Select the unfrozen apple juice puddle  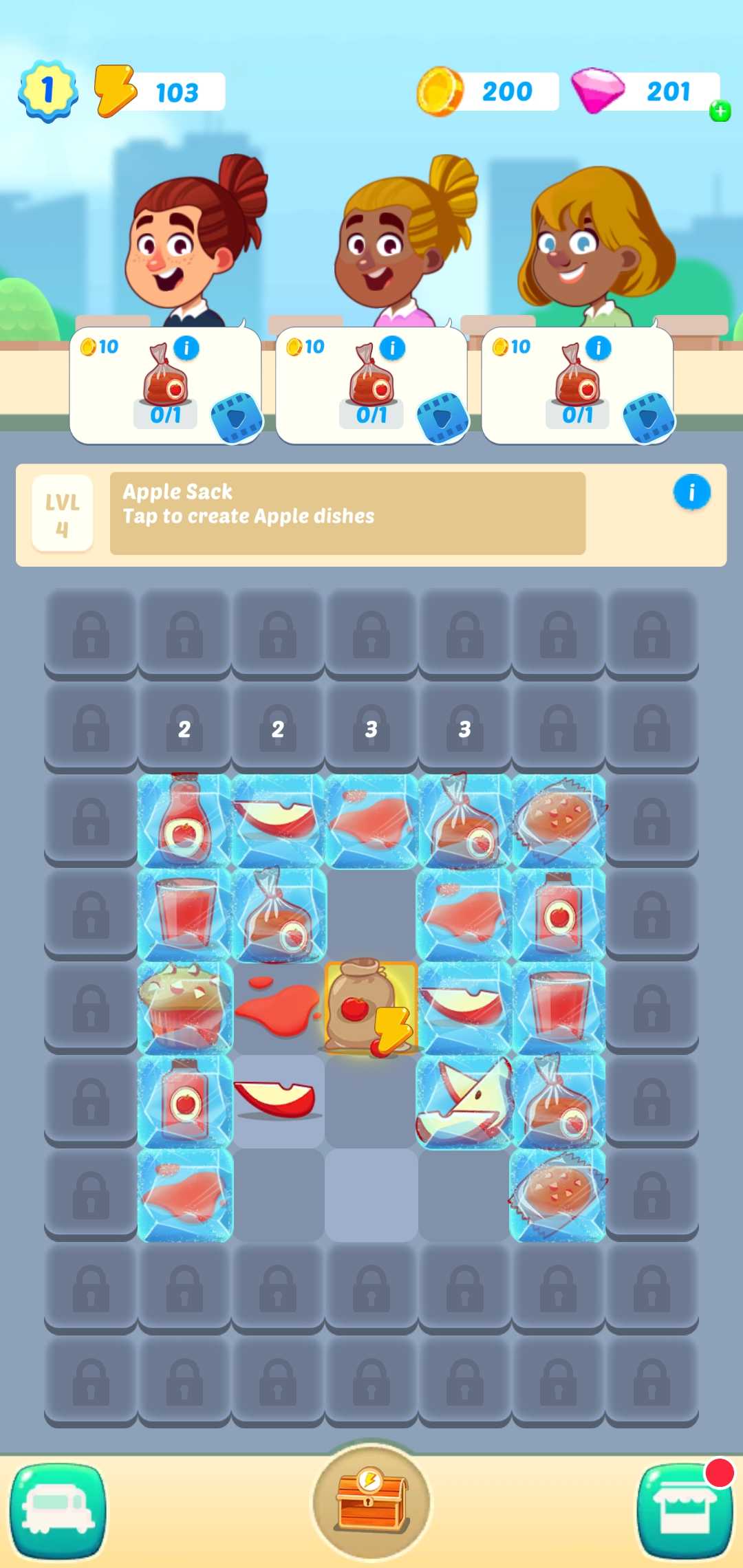[277, 1005]
